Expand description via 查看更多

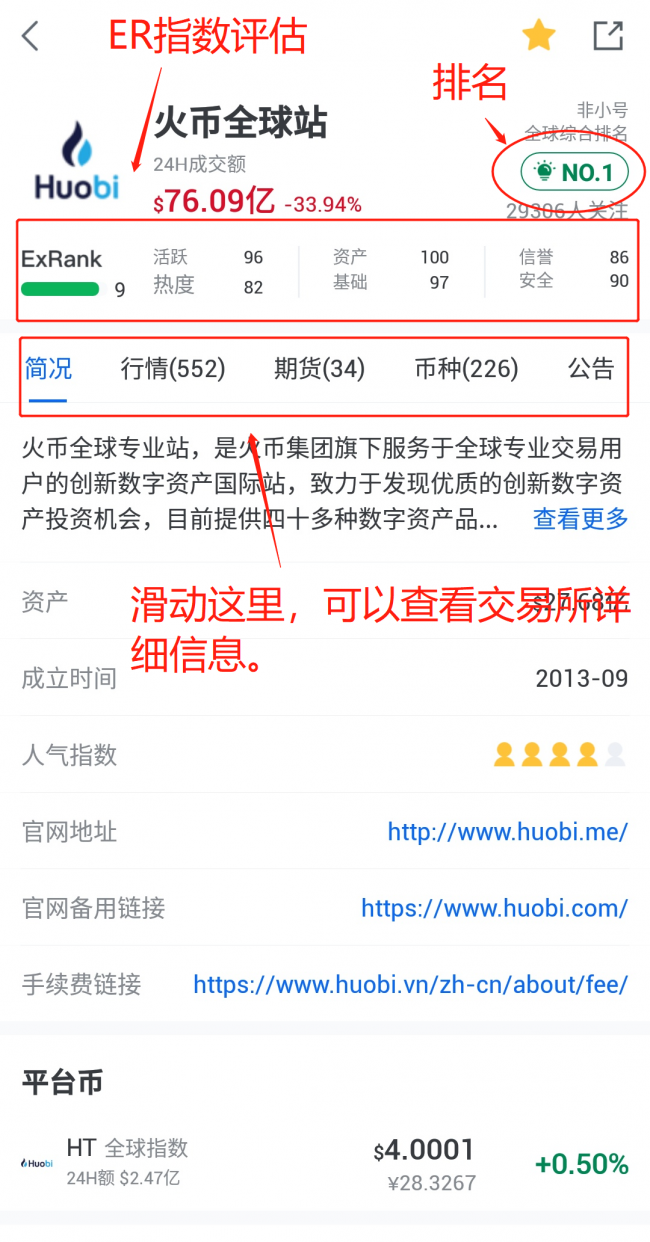(580, 518)
